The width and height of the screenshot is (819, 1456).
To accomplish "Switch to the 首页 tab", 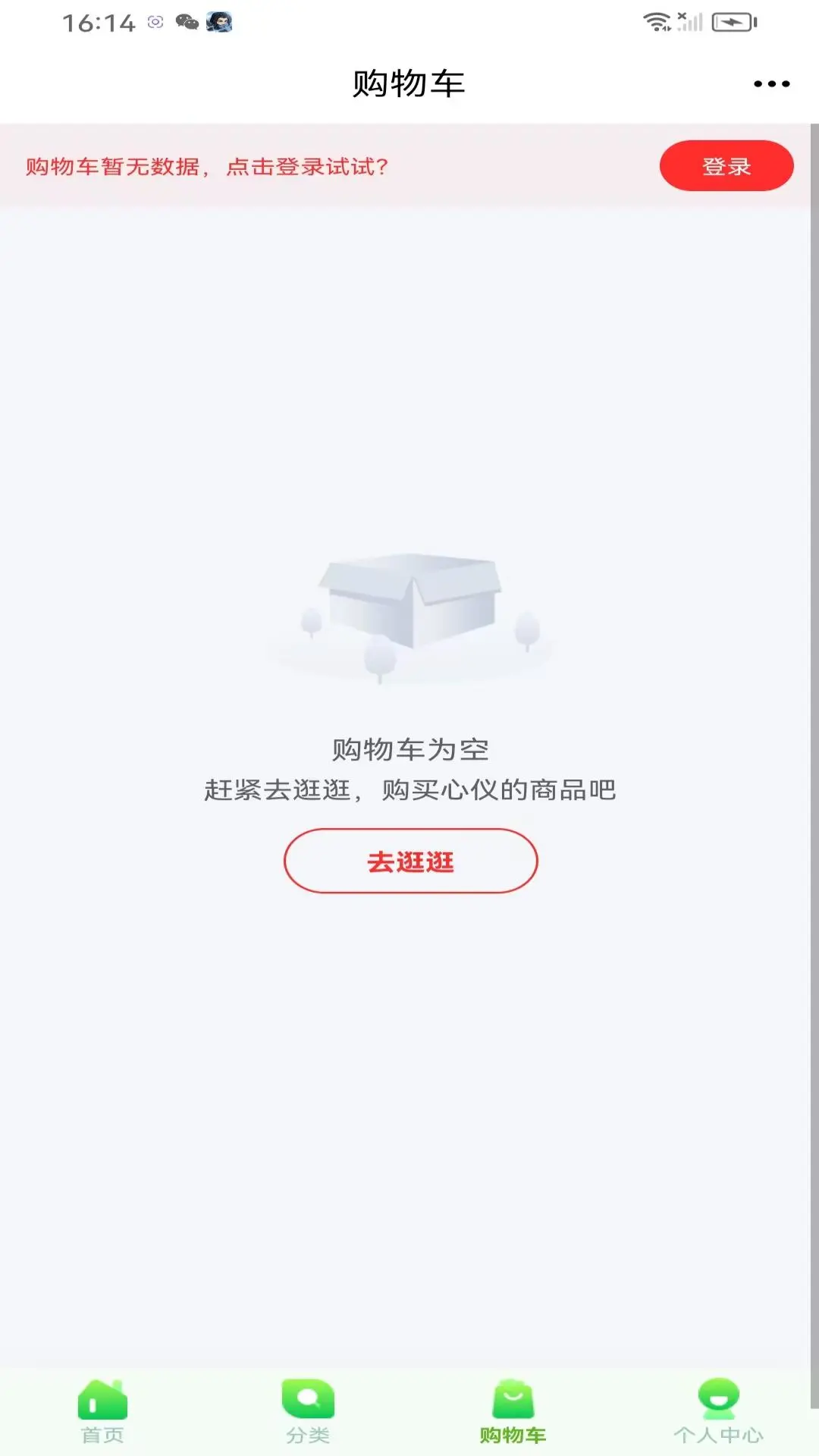I will point(102,1411).
